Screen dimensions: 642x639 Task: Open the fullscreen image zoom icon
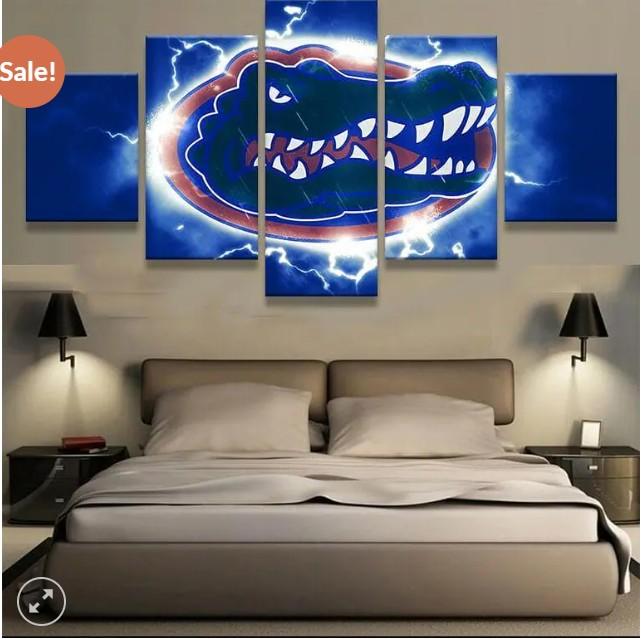click(x=41, y=601)
